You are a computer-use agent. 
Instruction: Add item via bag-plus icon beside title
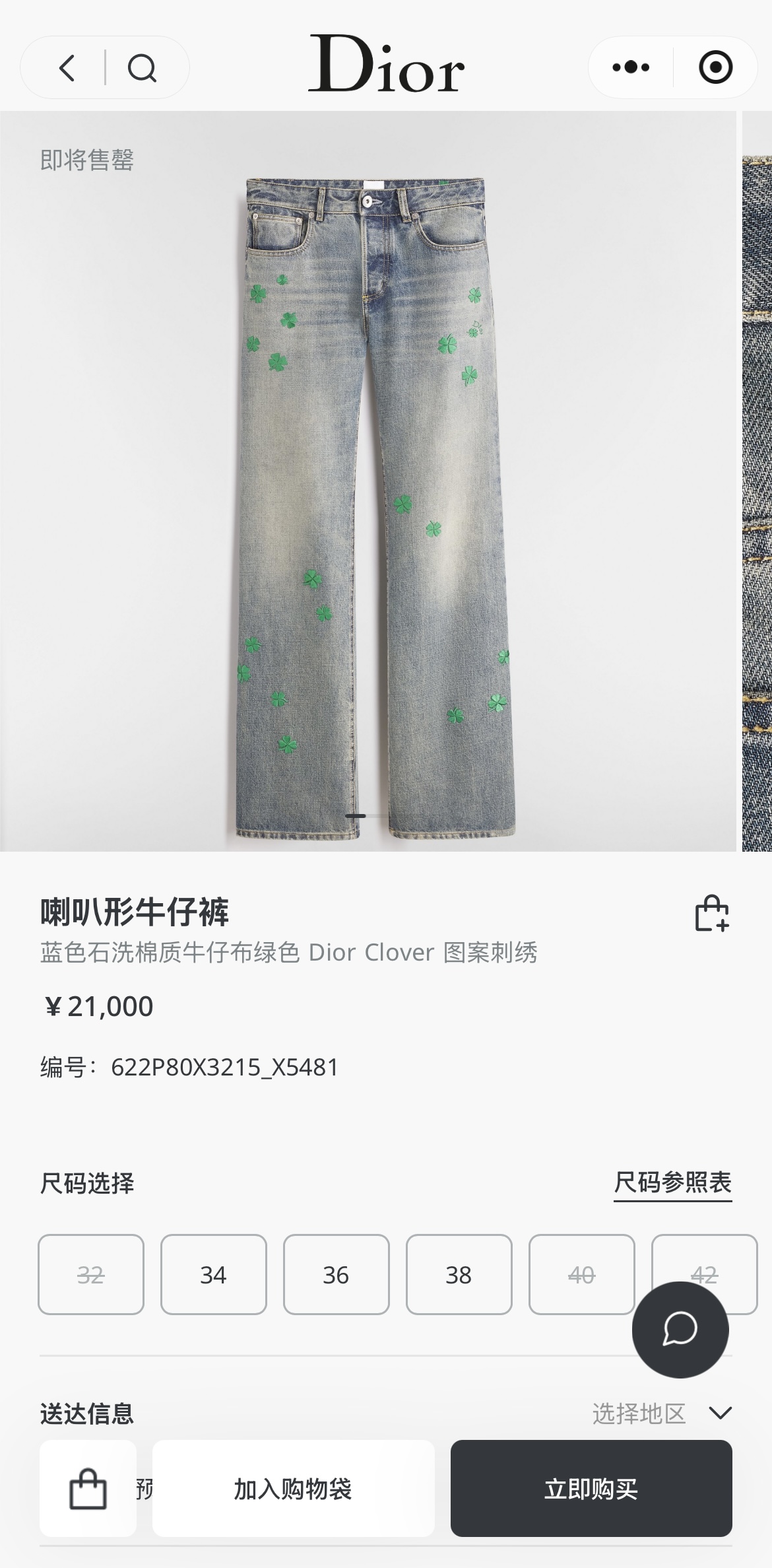pyautogui.click(x=711, y=914)
